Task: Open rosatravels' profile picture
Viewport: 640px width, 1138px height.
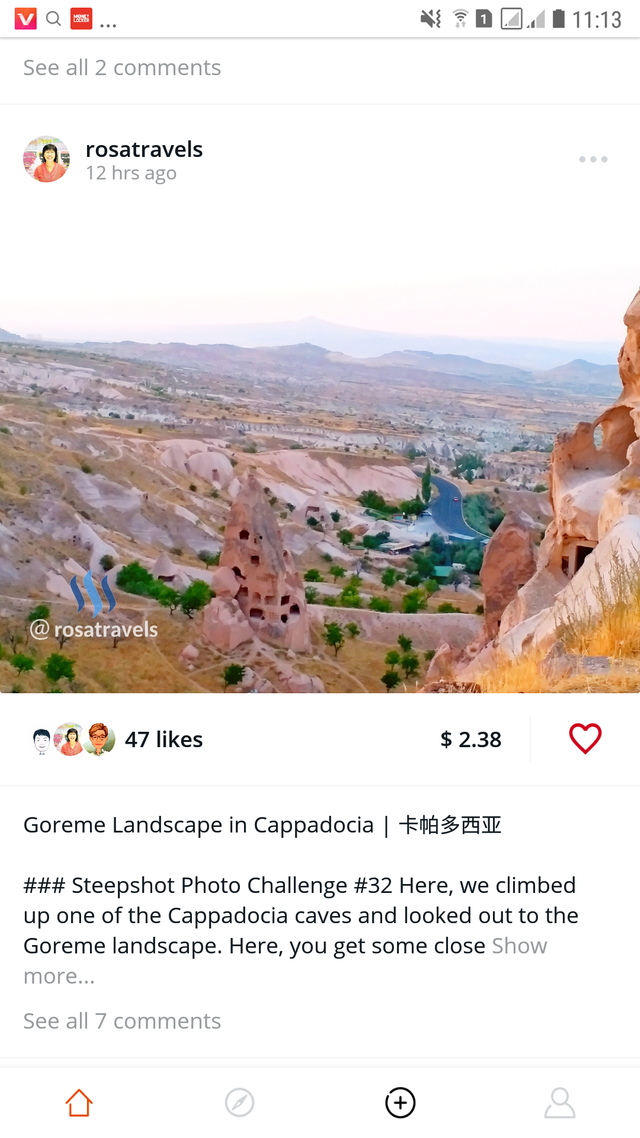Action: click(x=46, y=160)
